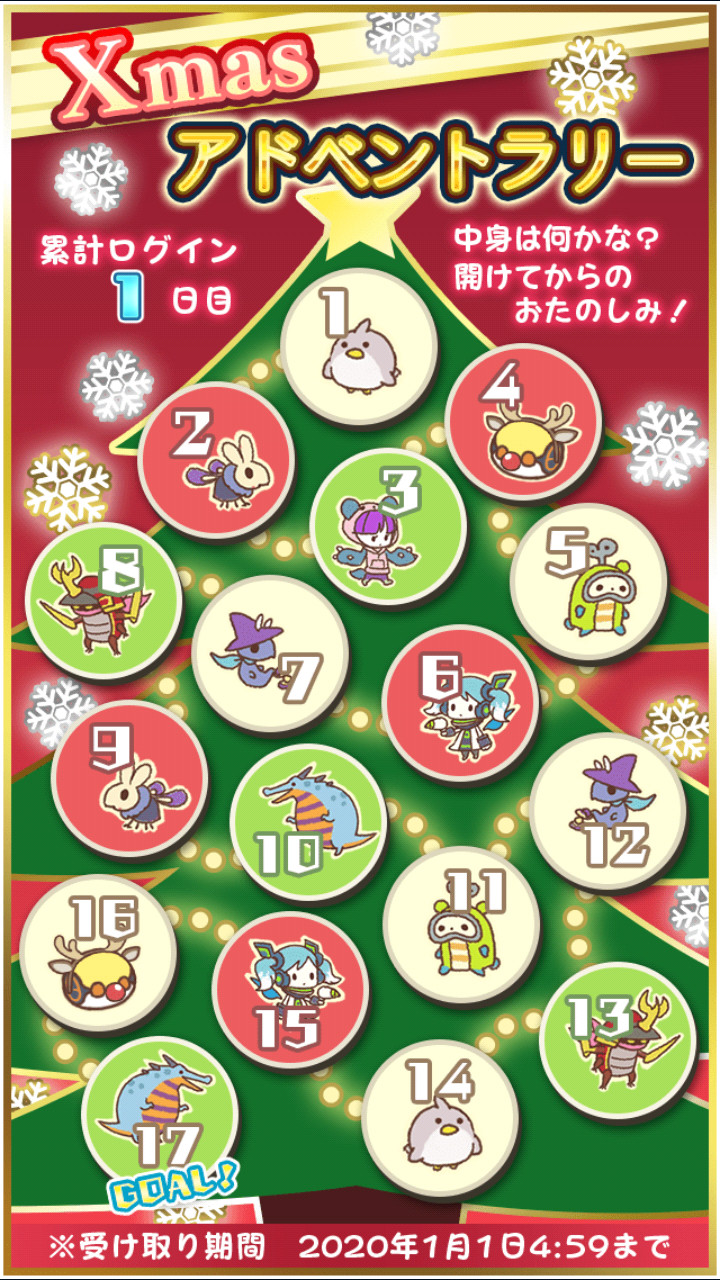Open ornament number 4
Screen dimensions: 720x1280
(x=523, y=422)
